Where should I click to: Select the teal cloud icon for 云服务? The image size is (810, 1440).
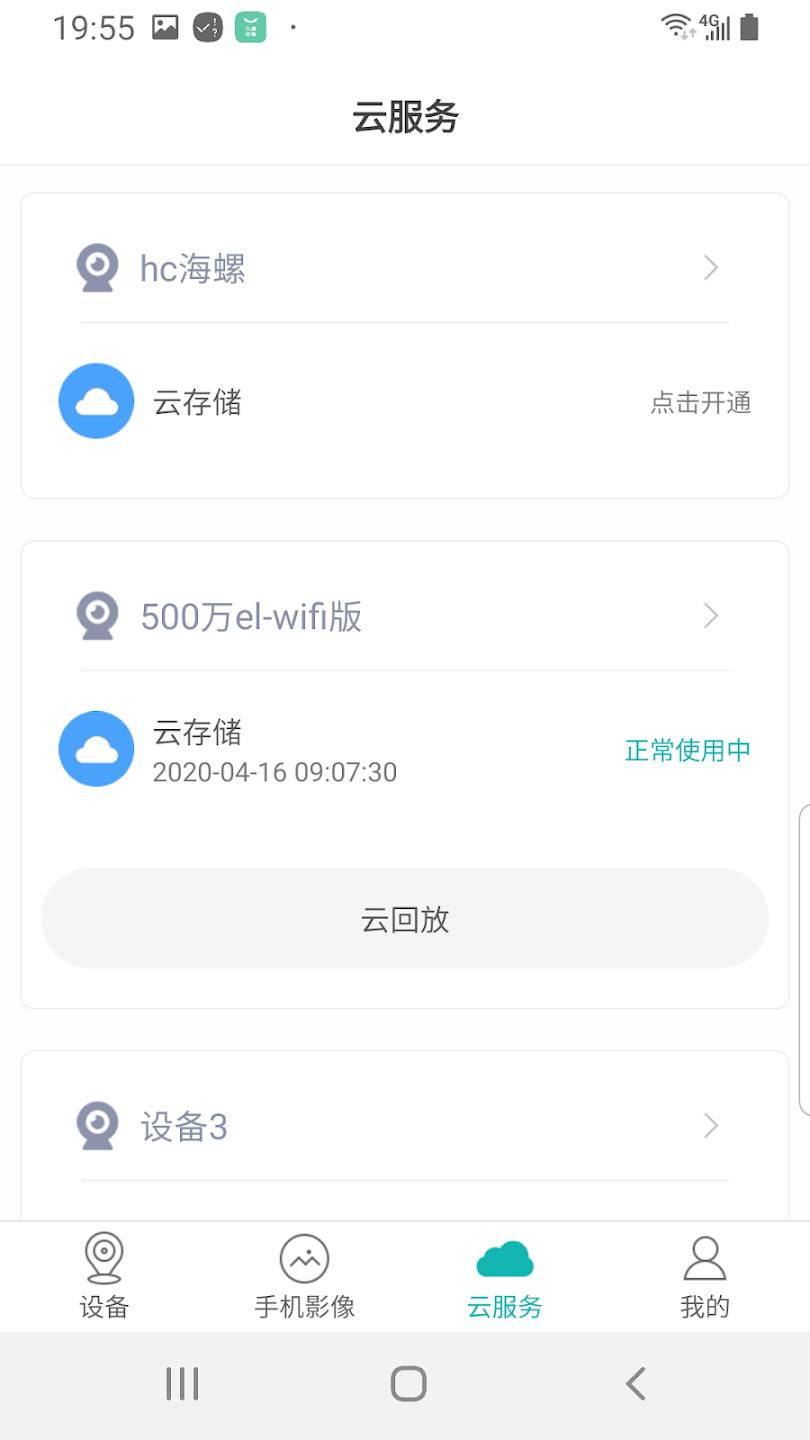point(504,1258)
